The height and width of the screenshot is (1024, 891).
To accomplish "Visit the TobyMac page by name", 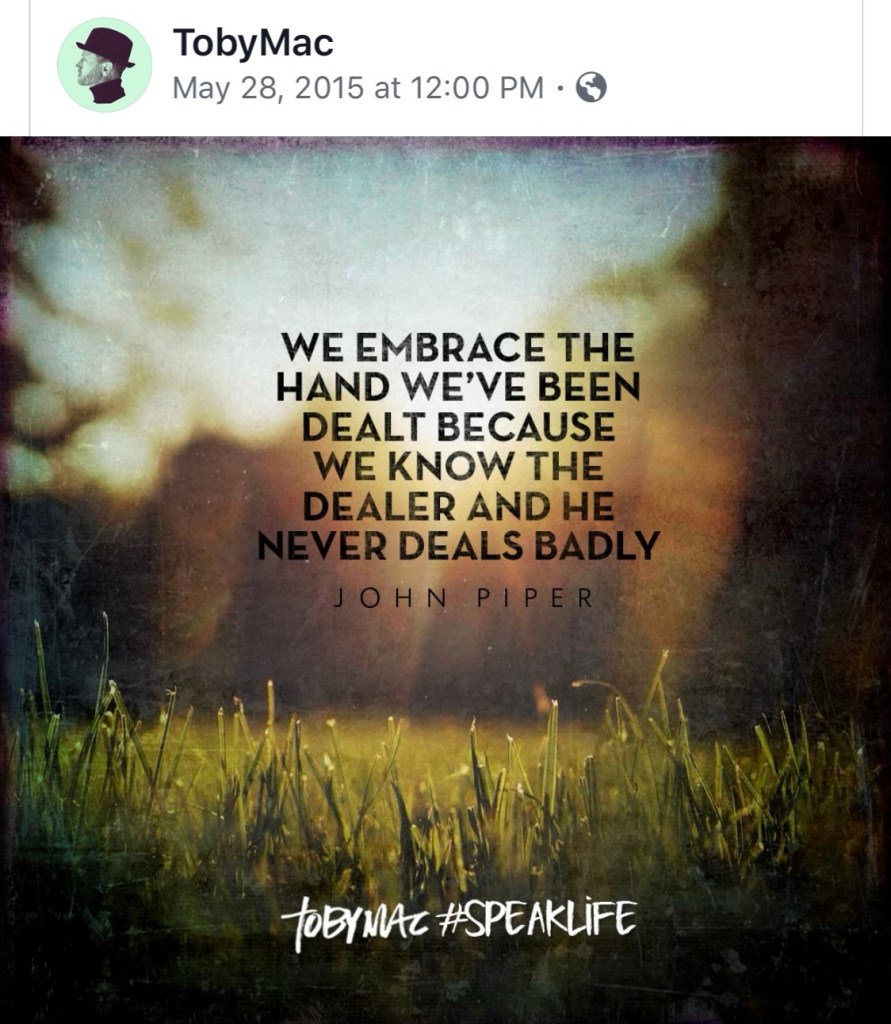I will [x=252, y=43].
